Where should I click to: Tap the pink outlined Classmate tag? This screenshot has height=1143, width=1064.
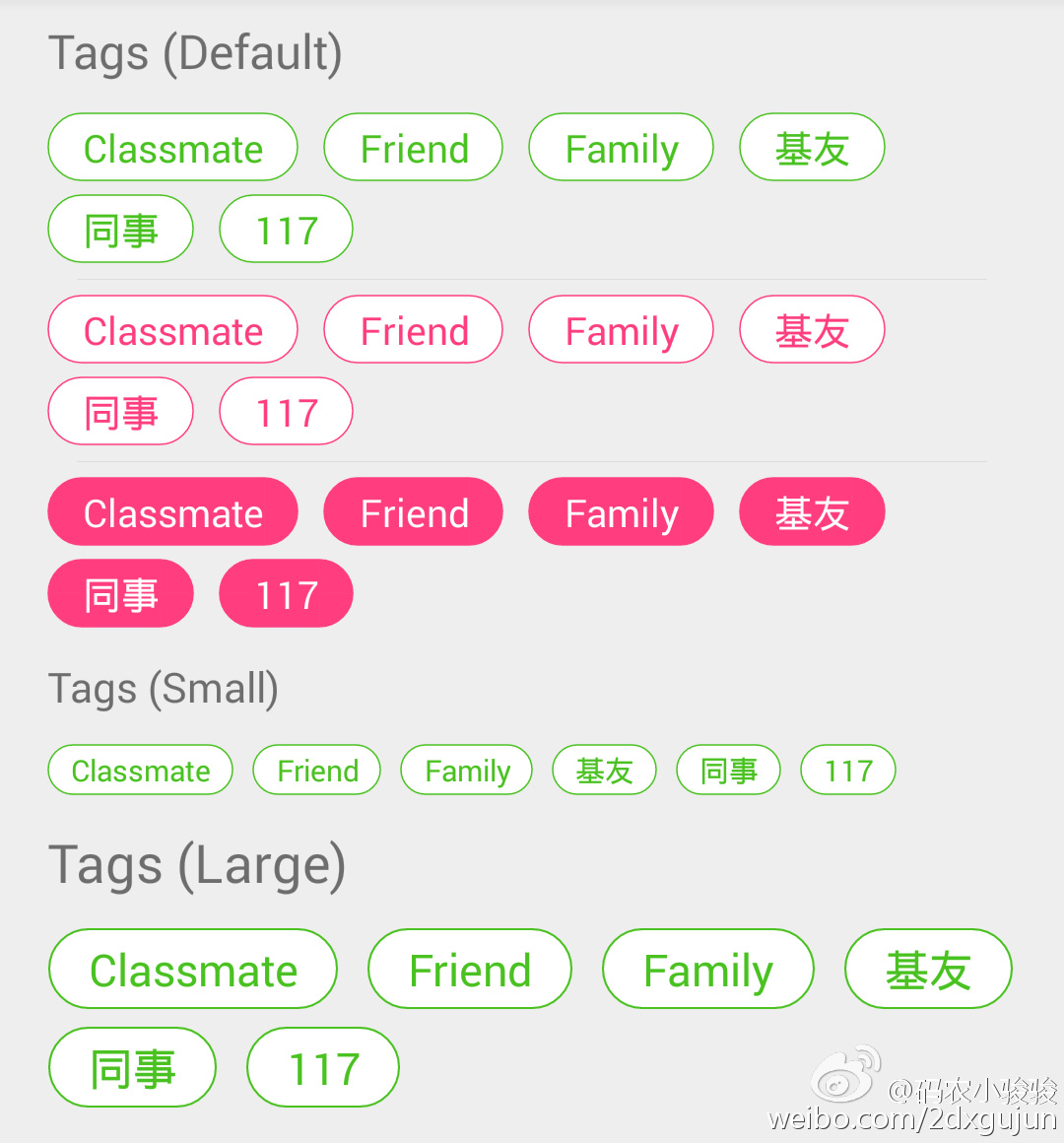[172, 330]
